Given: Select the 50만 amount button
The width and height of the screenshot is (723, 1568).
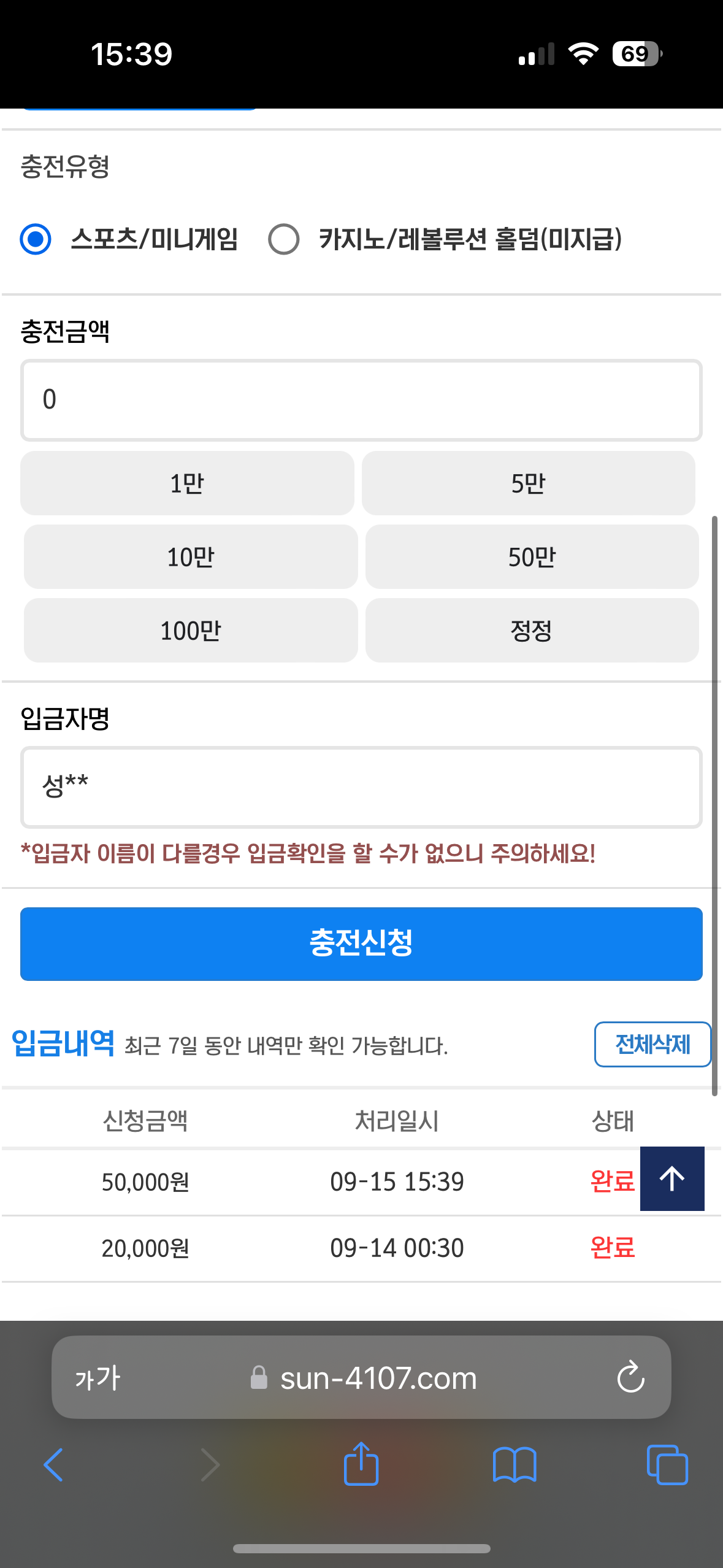Looking at the screenshot, I should (x=532, y=557).
